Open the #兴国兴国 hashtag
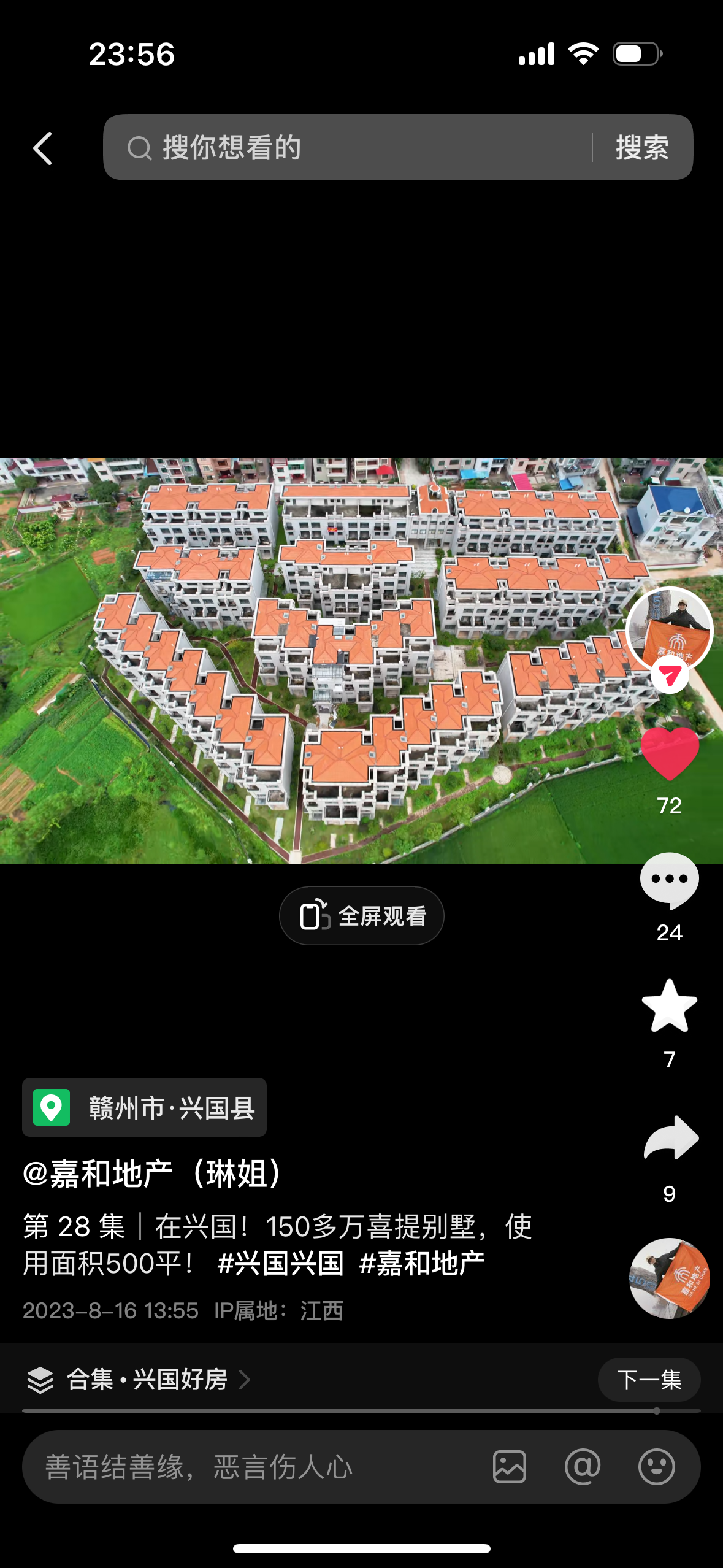This screenshot has width=723, height=1568. [x=280, y=1264]
